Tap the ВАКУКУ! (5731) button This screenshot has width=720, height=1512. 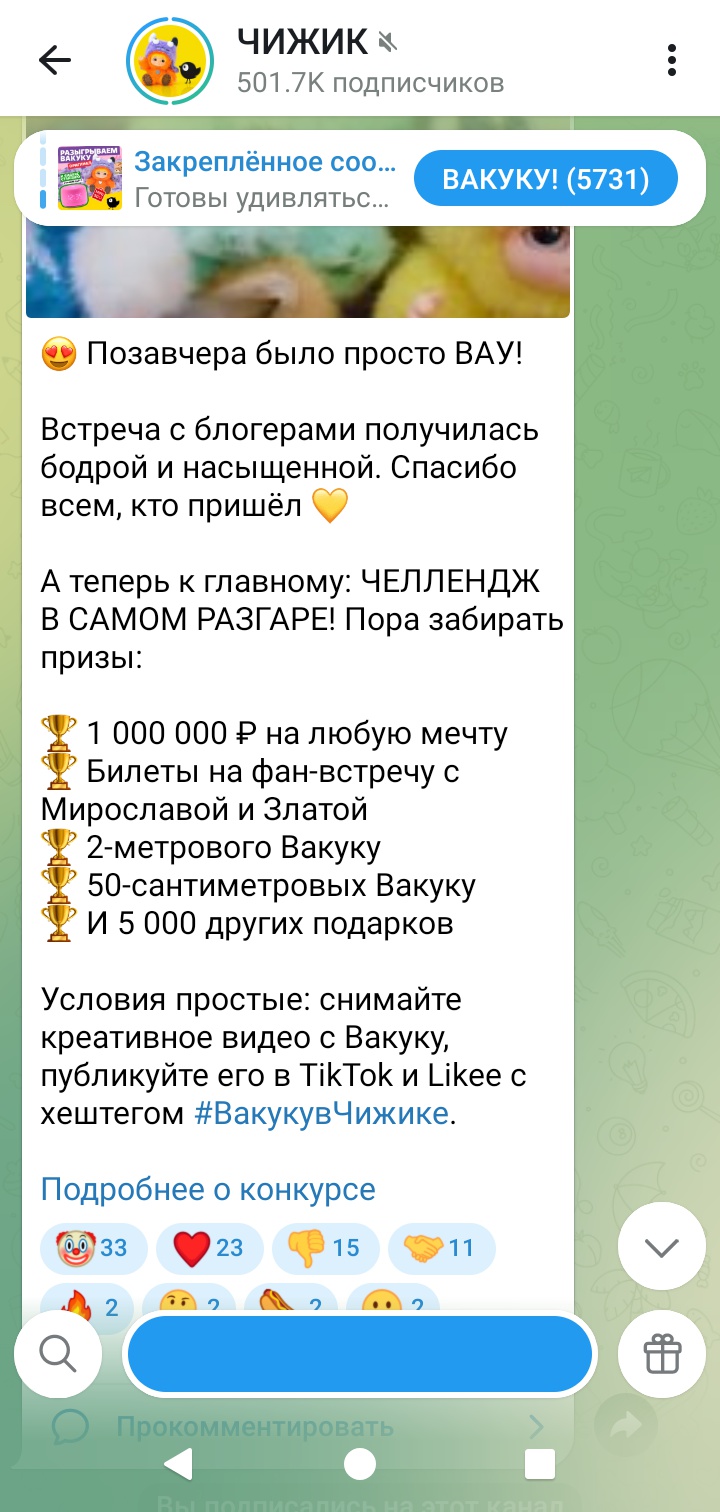coord(545,179)
